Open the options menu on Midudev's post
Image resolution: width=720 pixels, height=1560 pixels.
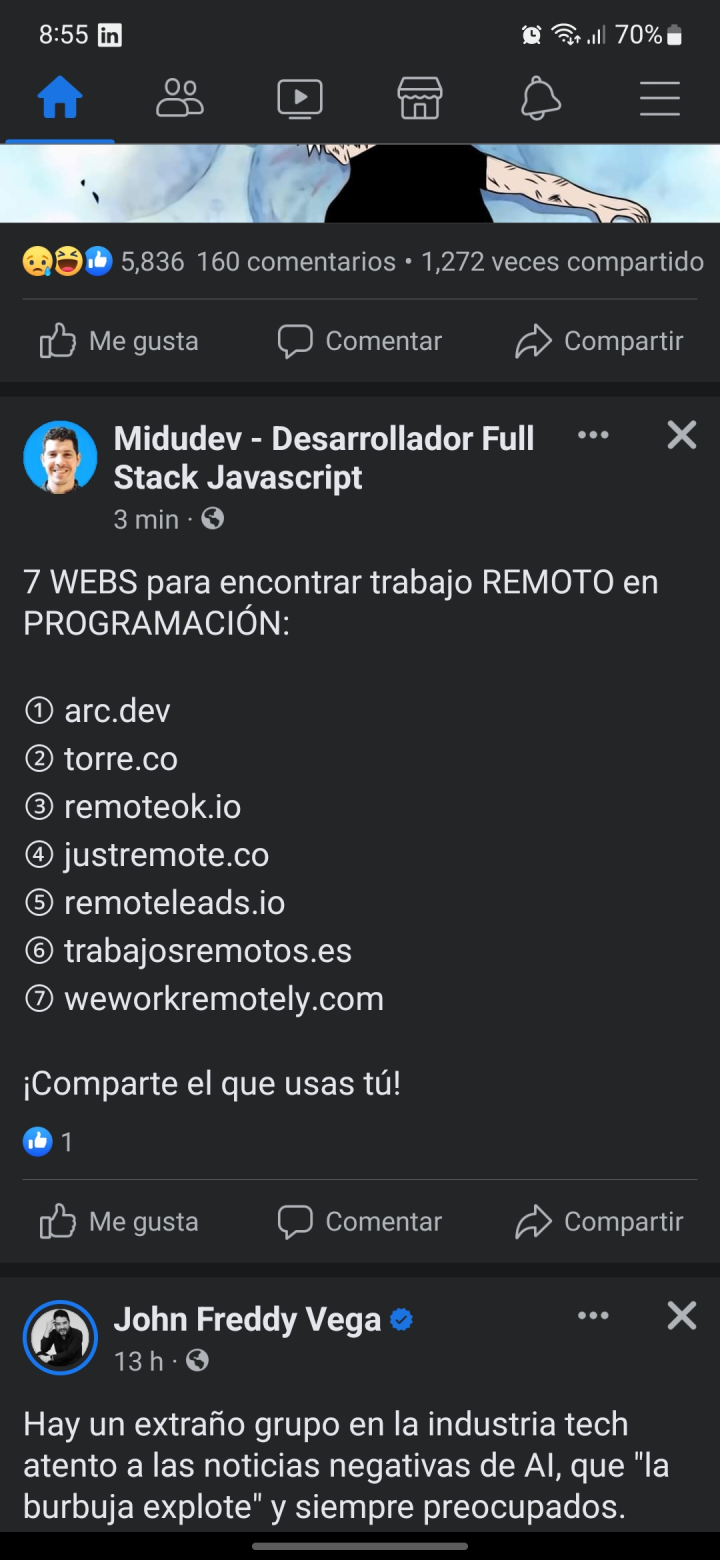click(x=593, y=435)
